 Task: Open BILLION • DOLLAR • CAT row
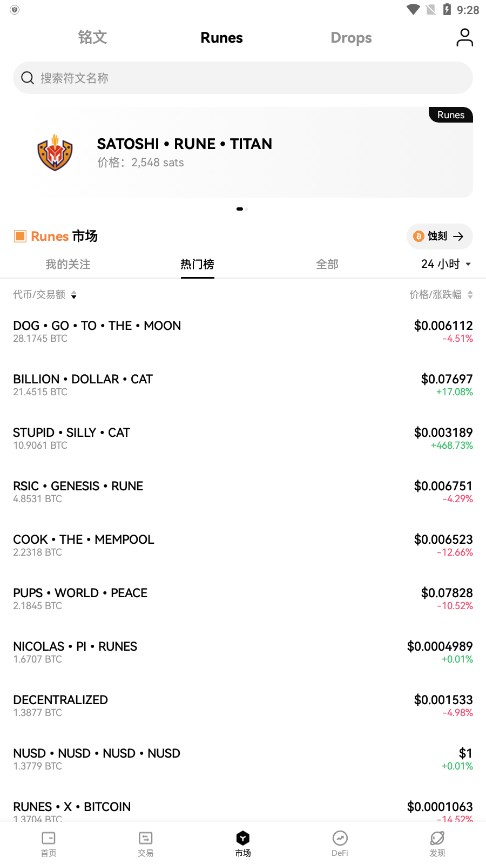(x=243, y=385)
